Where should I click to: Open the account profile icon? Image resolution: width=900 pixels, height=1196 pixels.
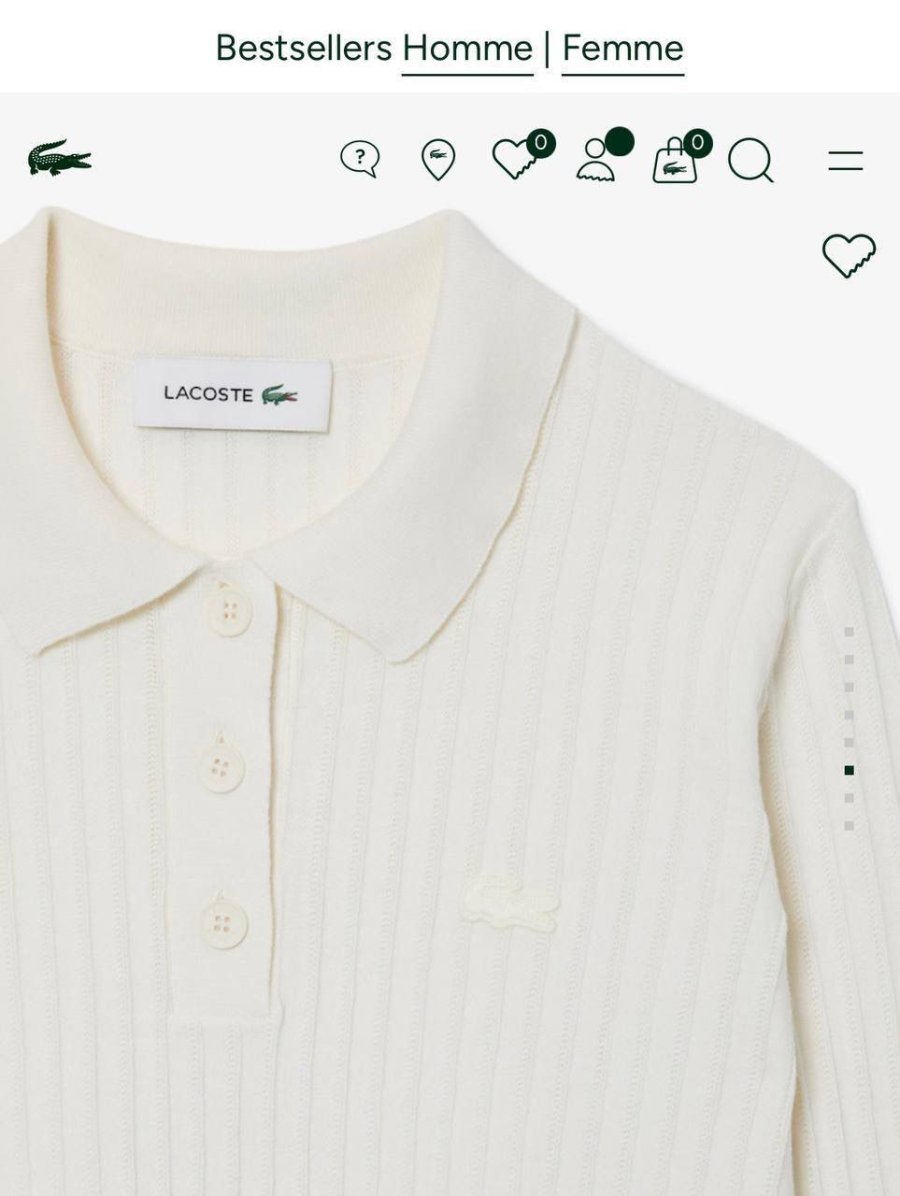tap(600, 159)
